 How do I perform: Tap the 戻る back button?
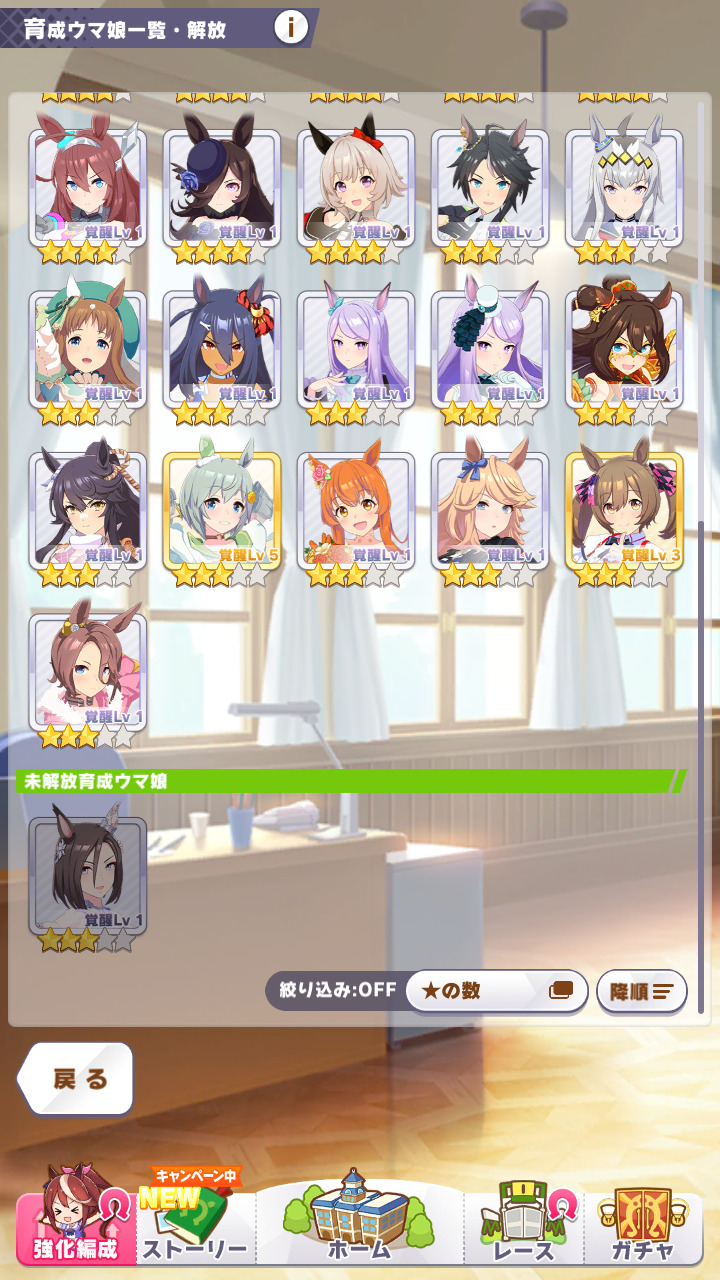tap(78, 1079)
